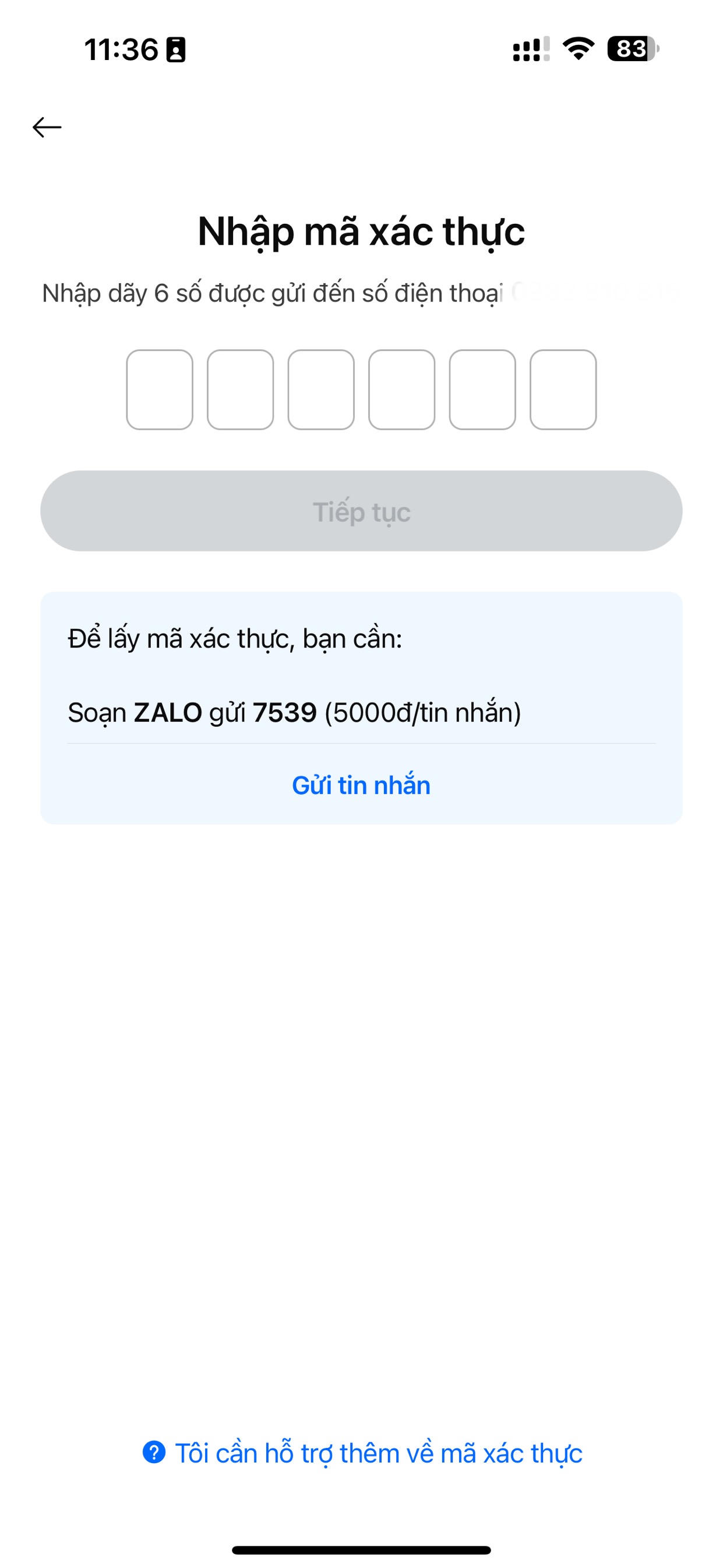Tap the first verification code box
Image resolution: width=723 pixels, height=1568 pixels.
(160, 389)
